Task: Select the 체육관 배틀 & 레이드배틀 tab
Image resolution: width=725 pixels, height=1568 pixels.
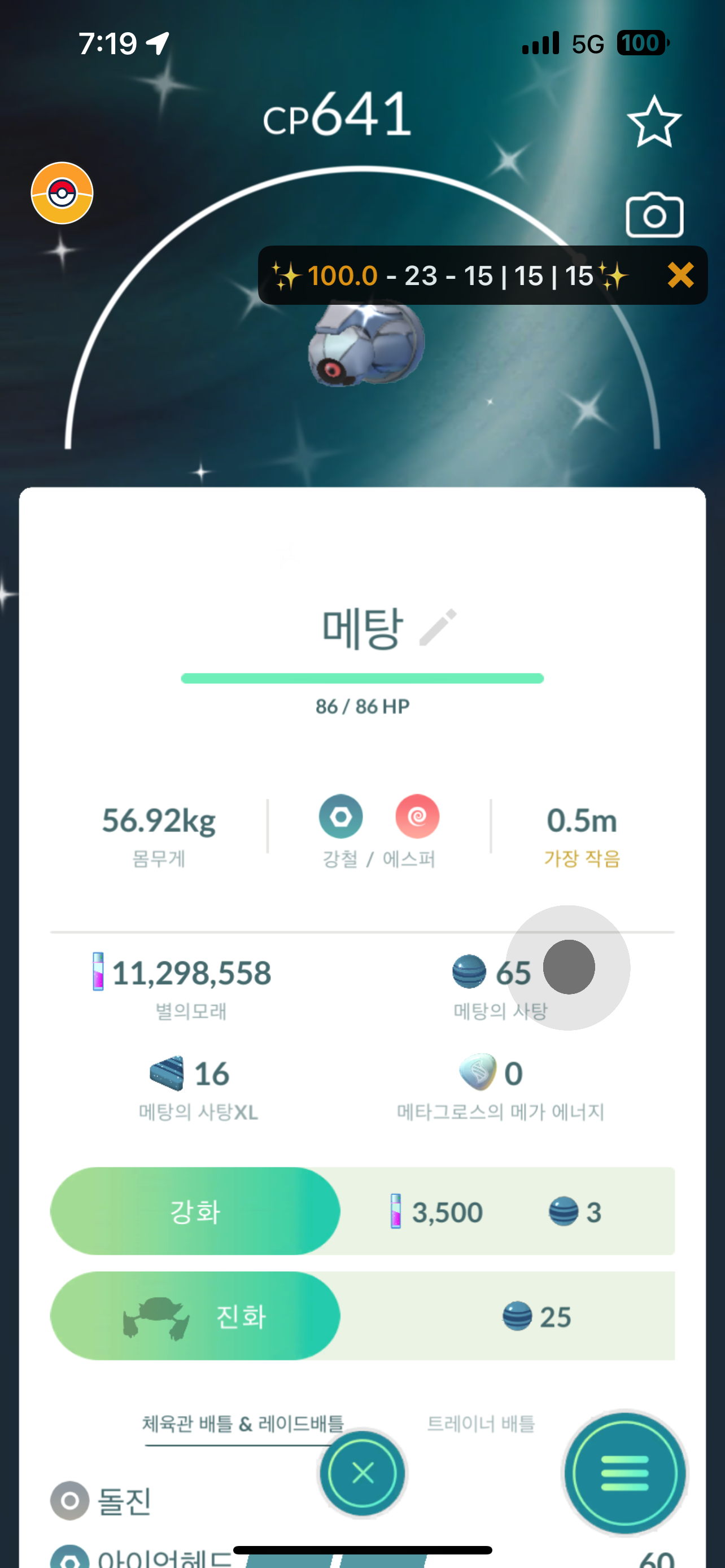Action: (x=243, y=1424)
